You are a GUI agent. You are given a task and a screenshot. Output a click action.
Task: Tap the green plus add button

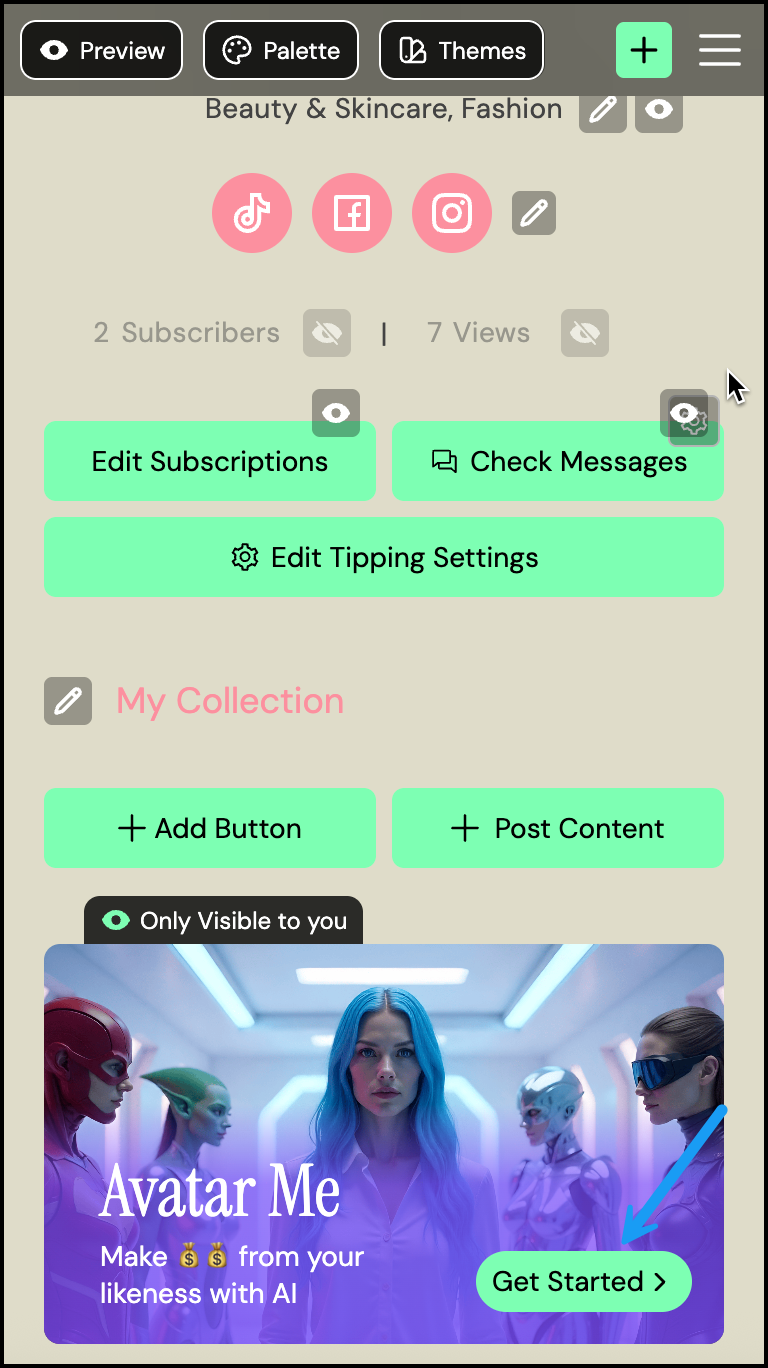pos(644,50)
